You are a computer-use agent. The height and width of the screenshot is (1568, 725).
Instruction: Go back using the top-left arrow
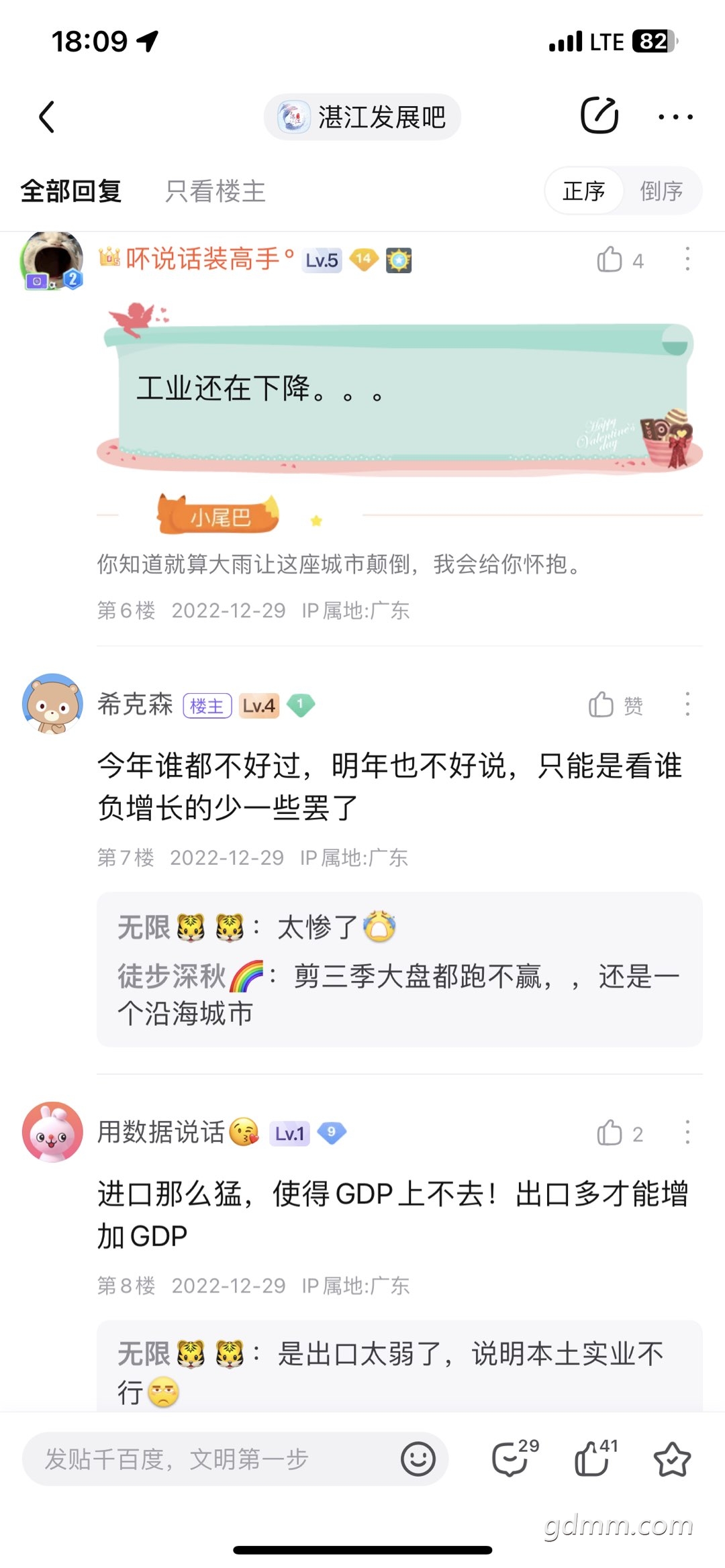[46, 117]
